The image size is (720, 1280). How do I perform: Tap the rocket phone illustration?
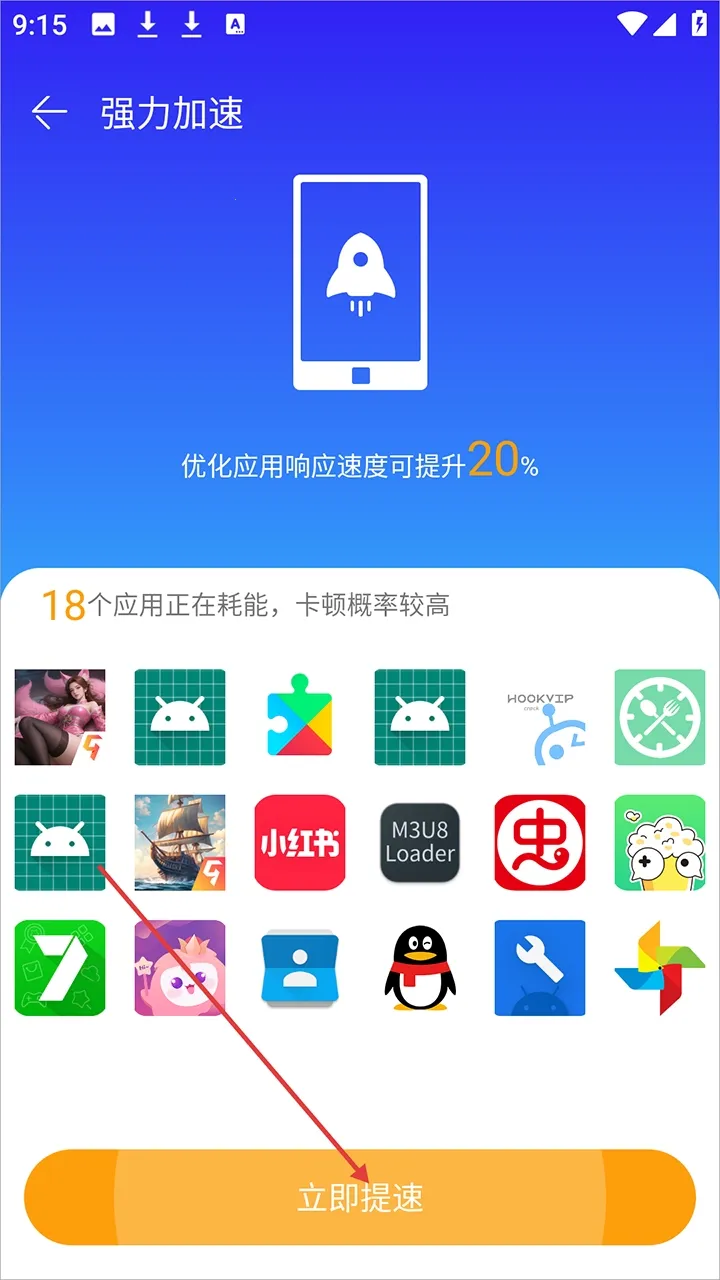pyautogui.click(x=360, y=282)
